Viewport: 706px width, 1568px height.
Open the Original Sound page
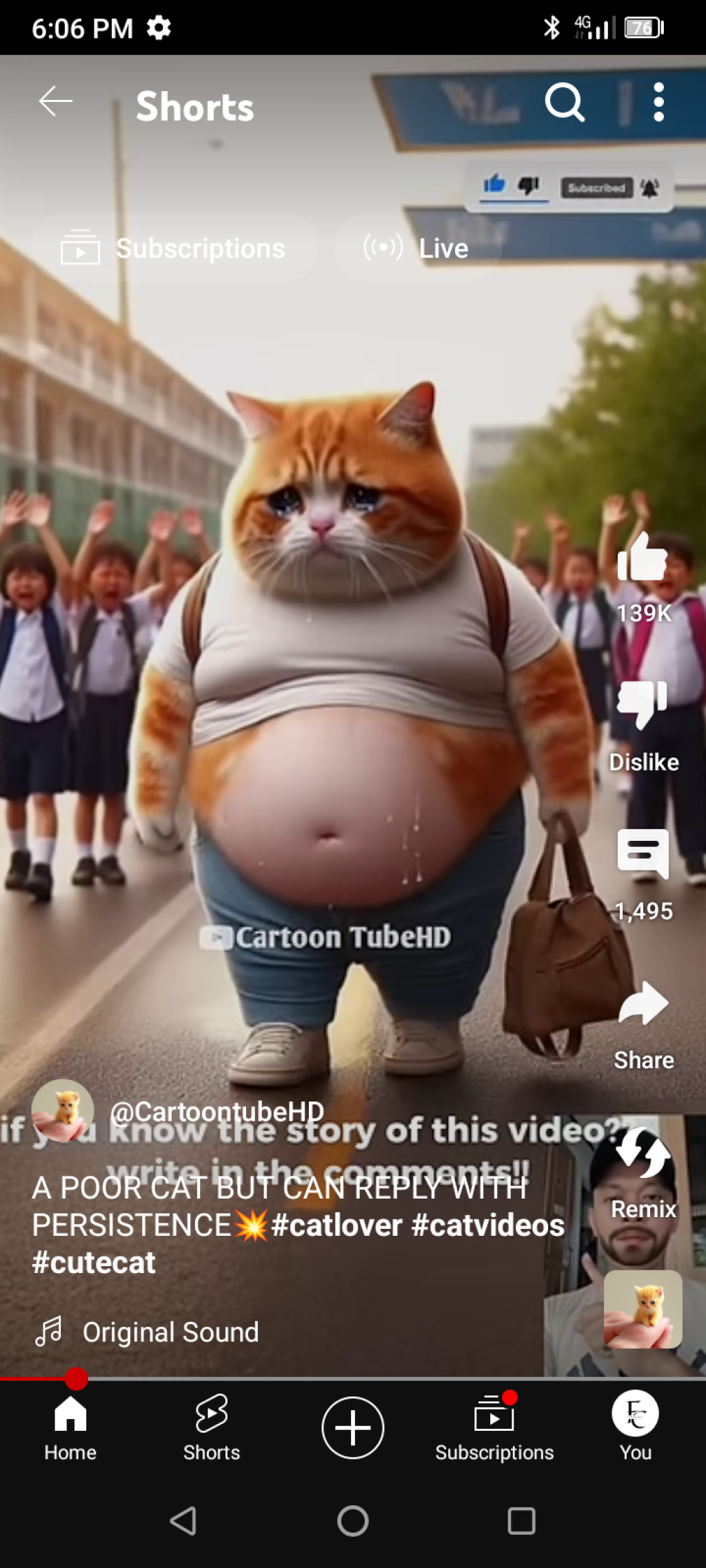(x=170, y=1332)
